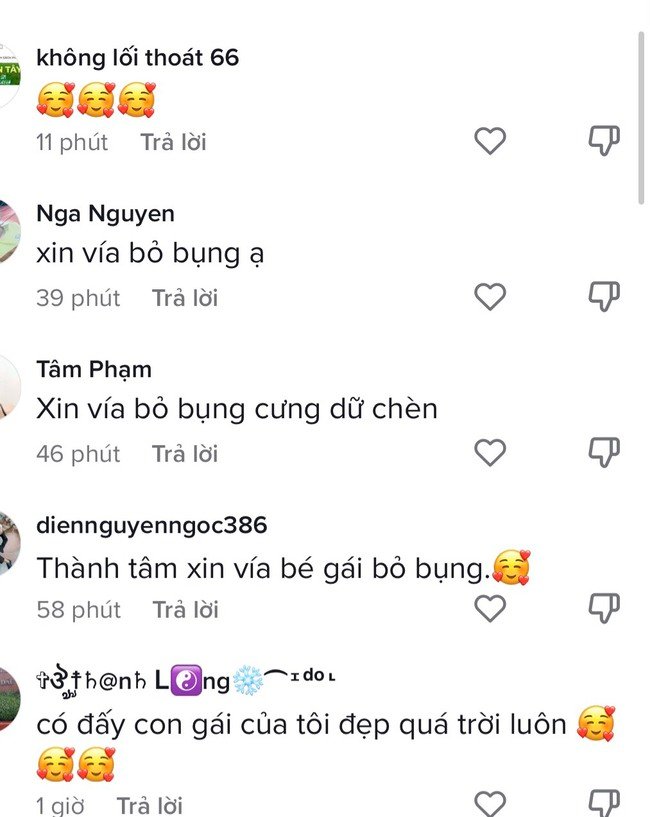Image resolution: width=650 pixels, height=817 pixels.
Task: Reply to the comment posted 1 giờ ago
Action: tap(150, 805)
